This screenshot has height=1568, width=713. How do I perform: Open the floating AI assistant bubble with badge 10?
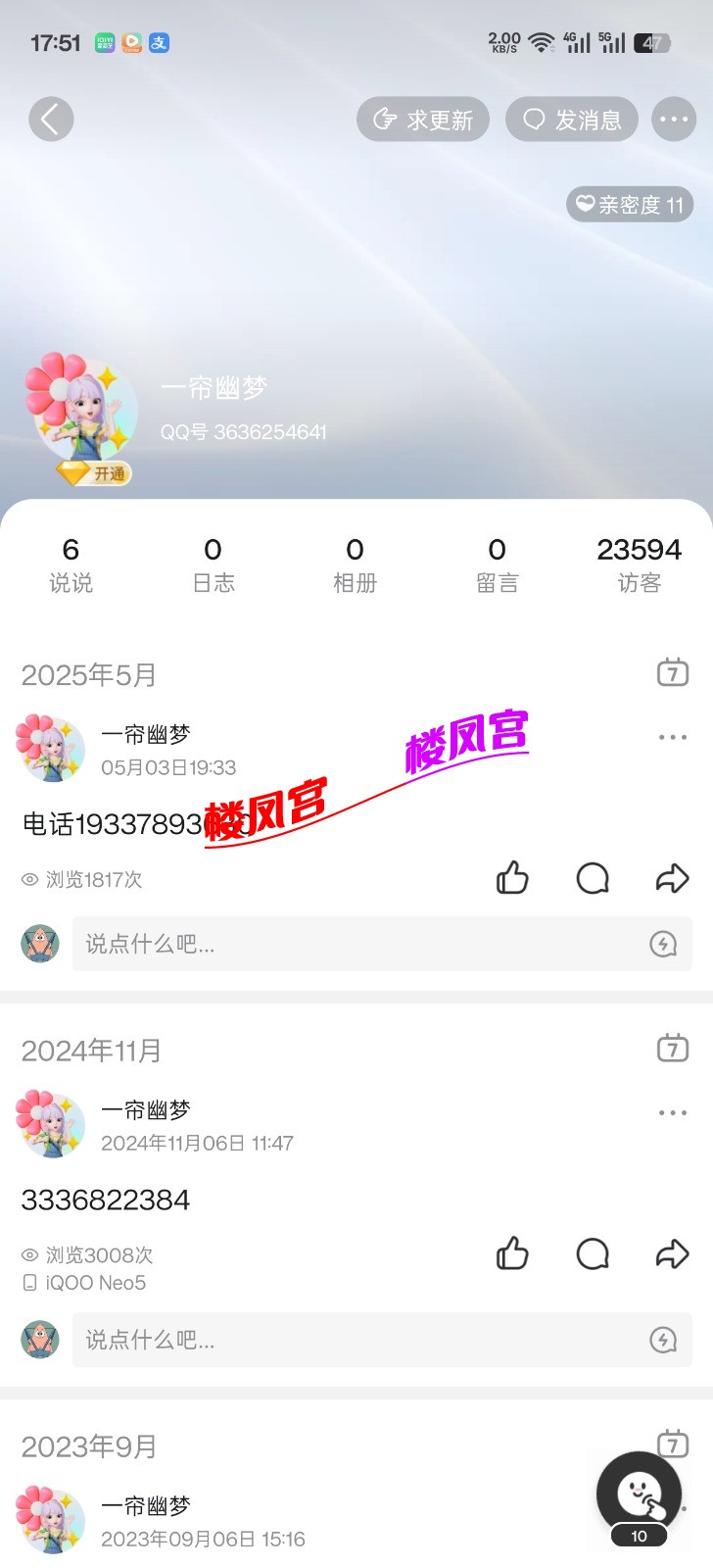639,1494
